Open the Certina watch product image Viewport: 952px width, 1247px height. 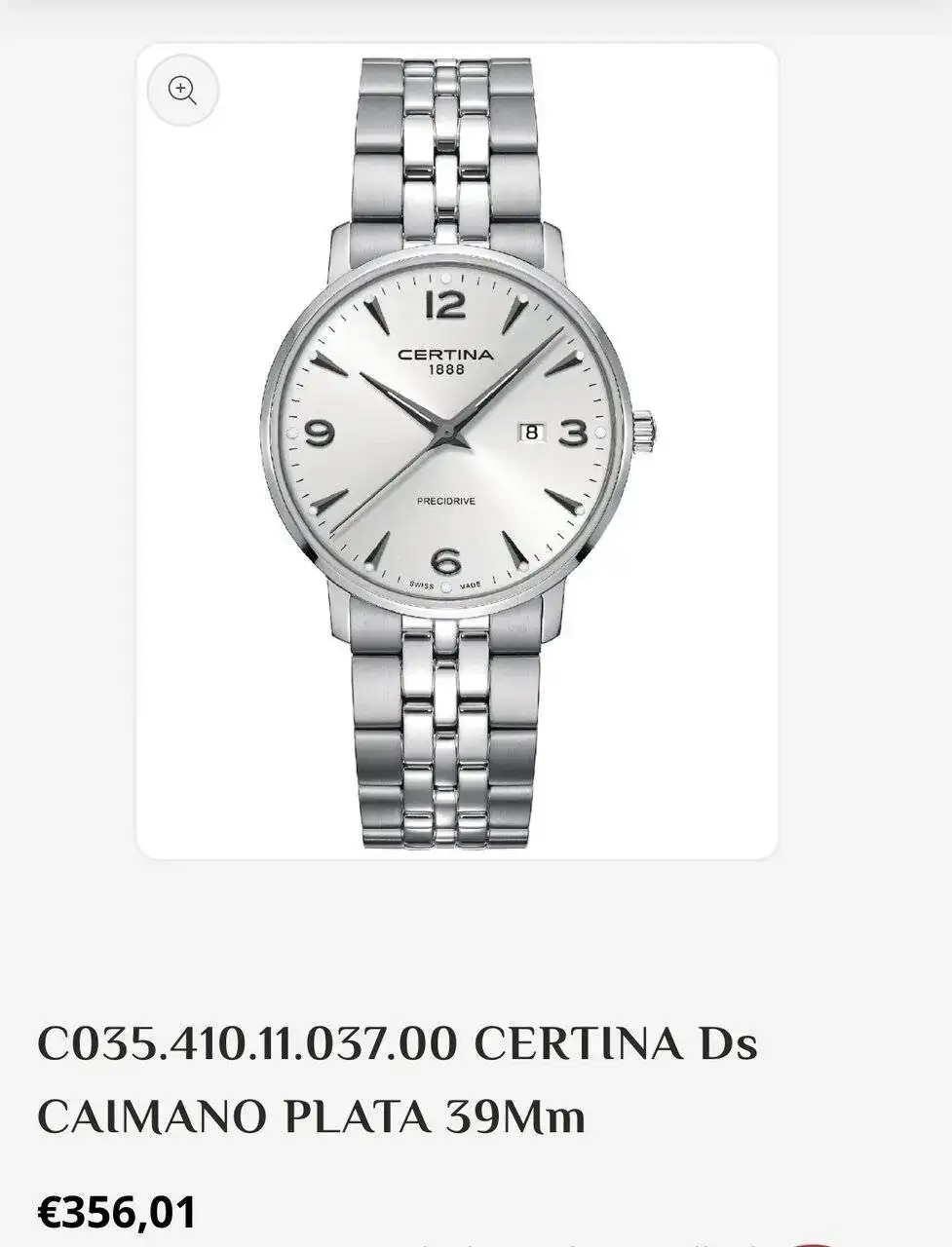[458, 448]
